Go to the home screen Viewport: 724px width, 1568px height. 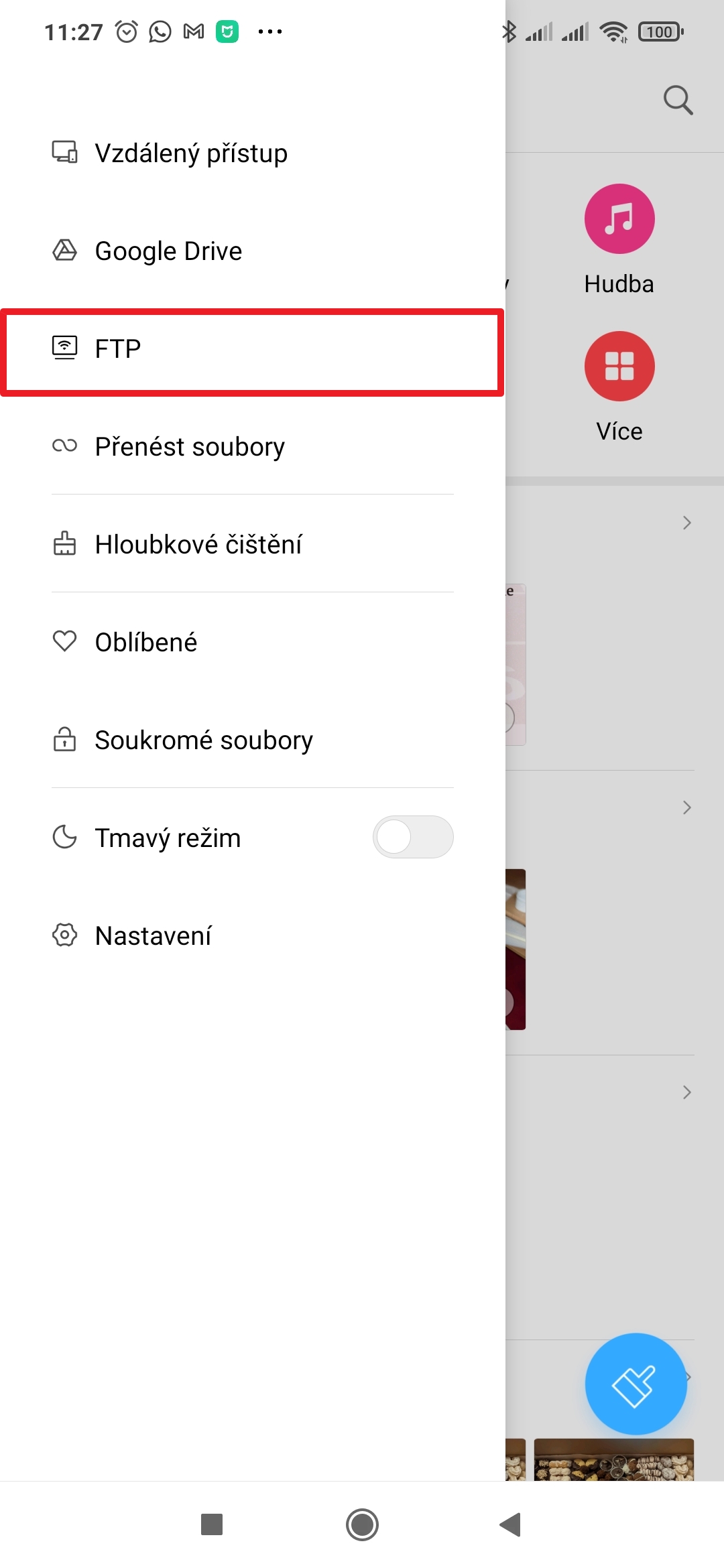362,1524
